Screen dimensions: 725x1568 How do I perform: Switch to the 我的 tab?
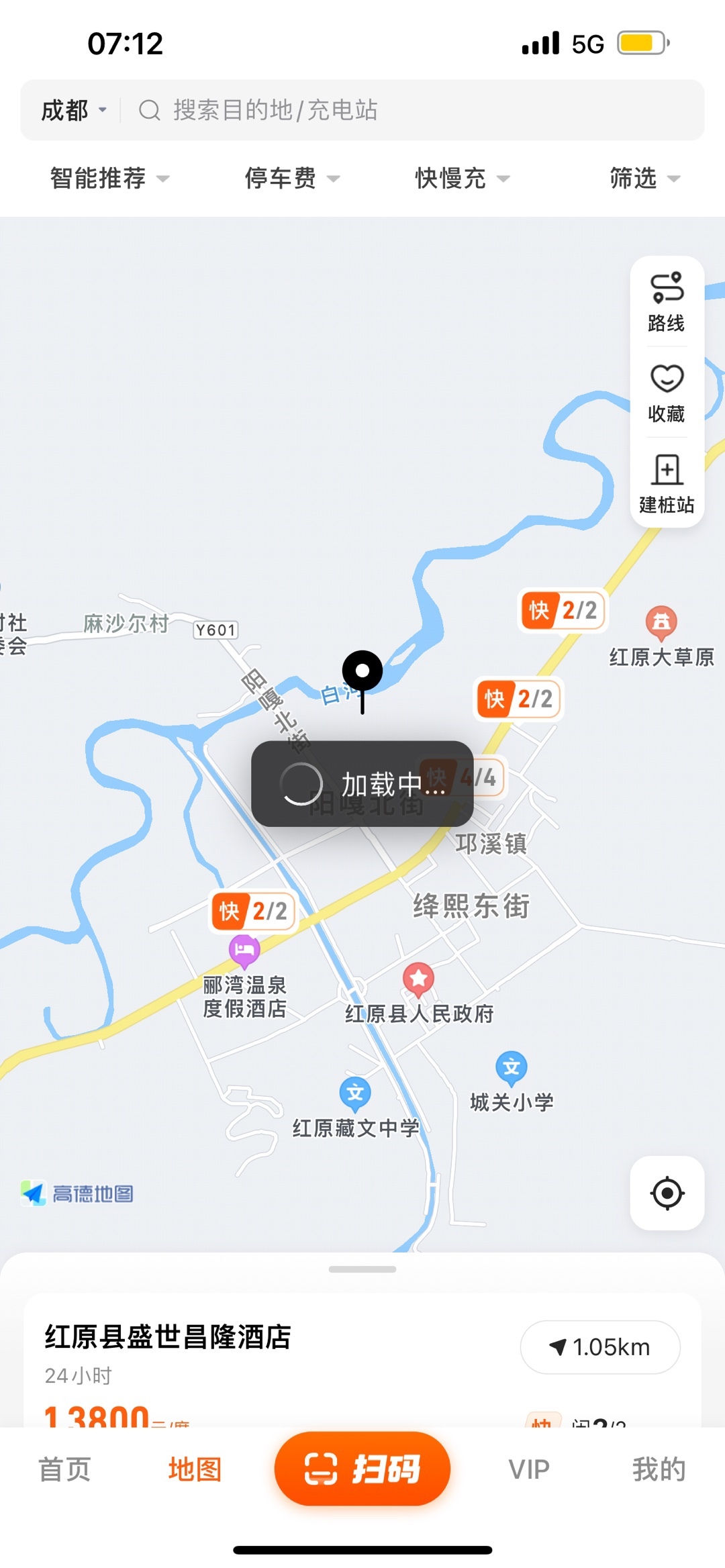659,1469
